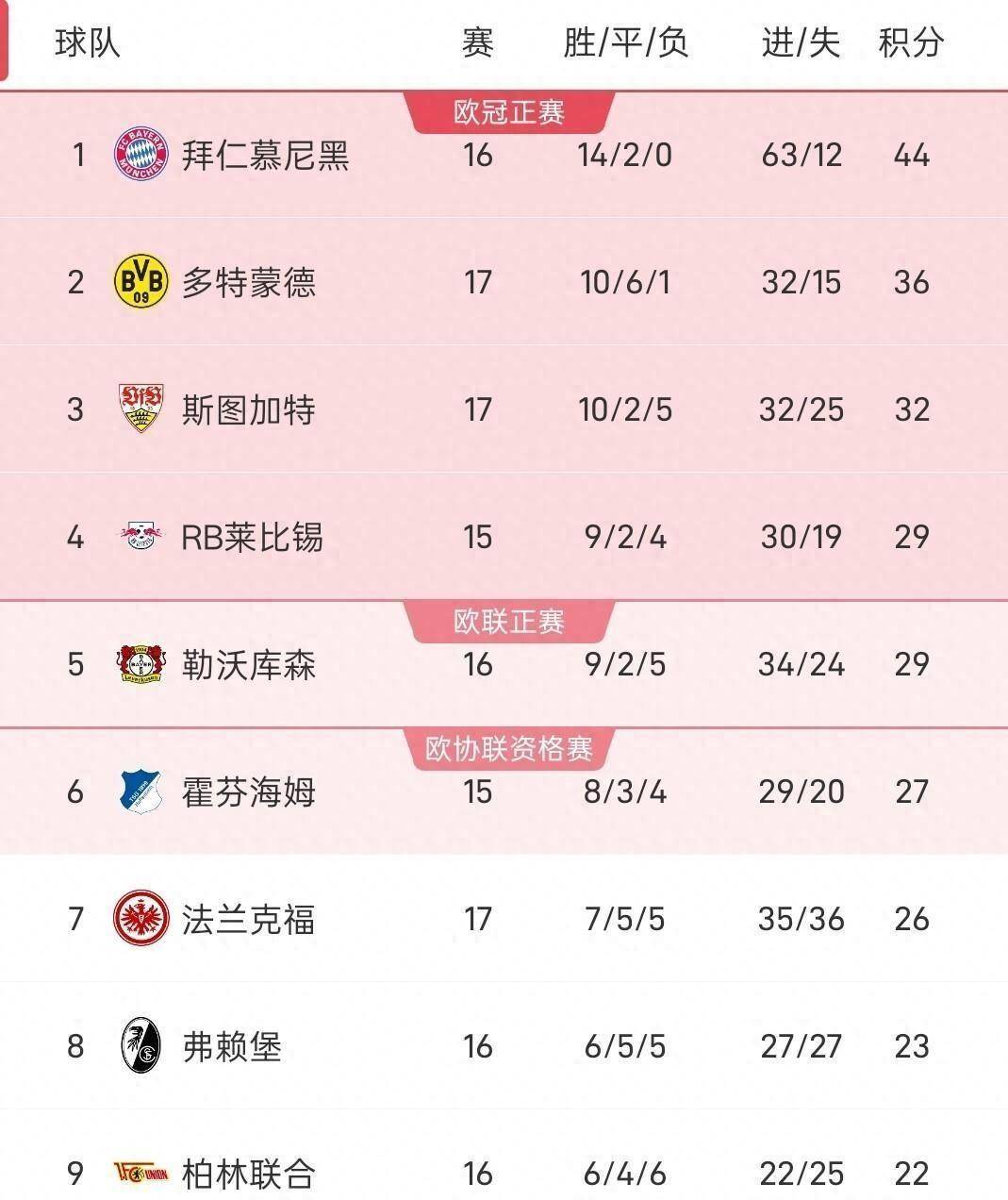The image size is (1008, 1200).
Task: Open the 斯图加特 team row
Action: 248,409
